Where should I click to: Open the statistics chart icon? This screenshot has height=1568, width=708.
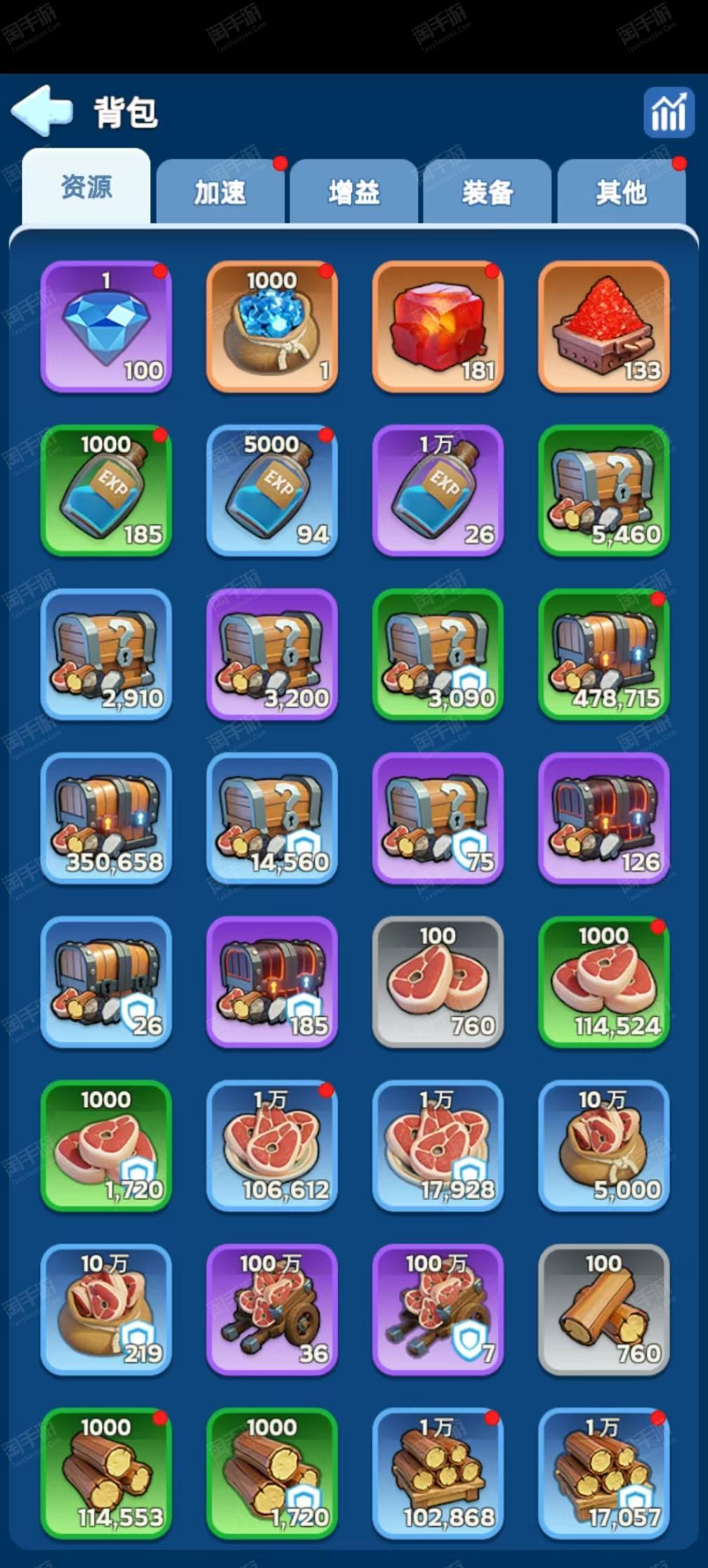[668, 112]
